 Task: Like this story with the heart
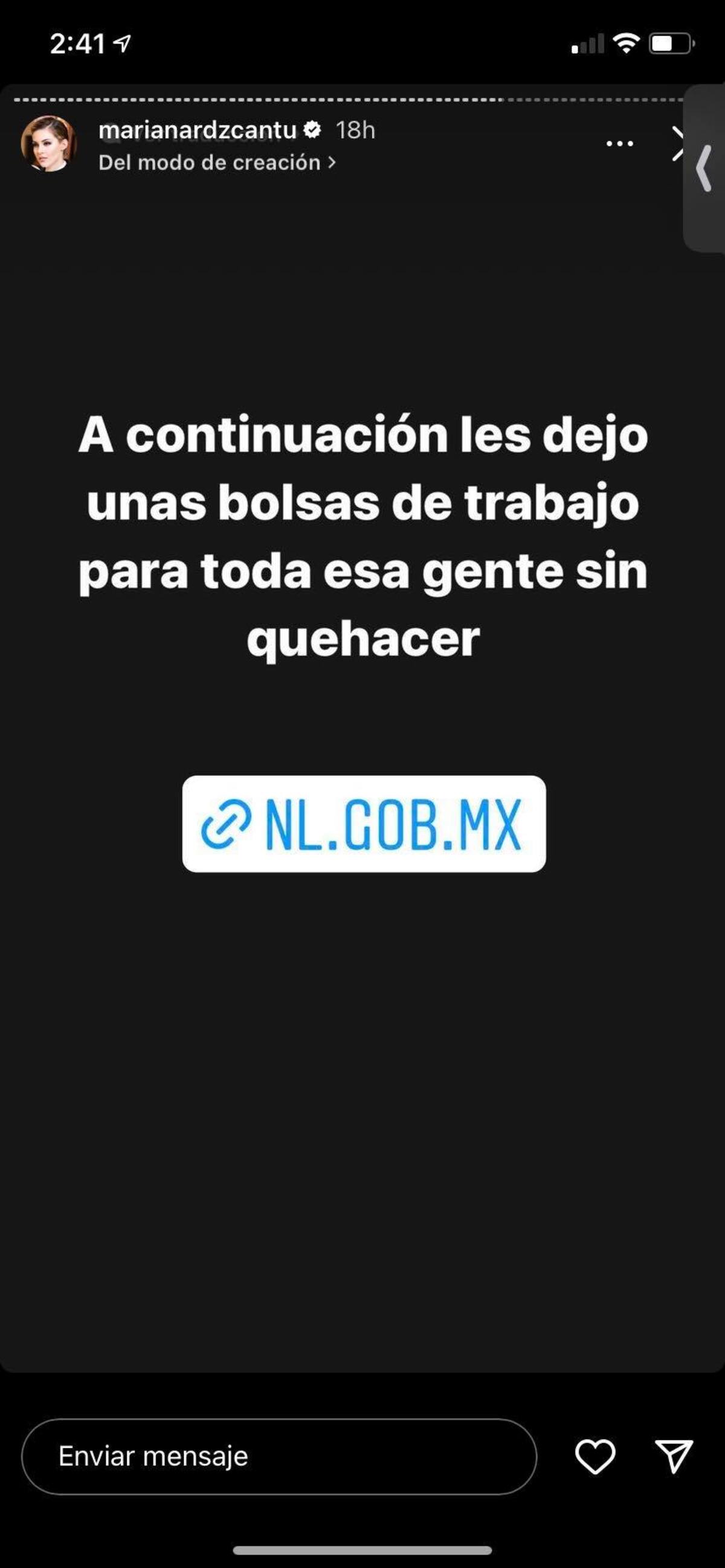pyautogui.click(x=594, y=1456)
